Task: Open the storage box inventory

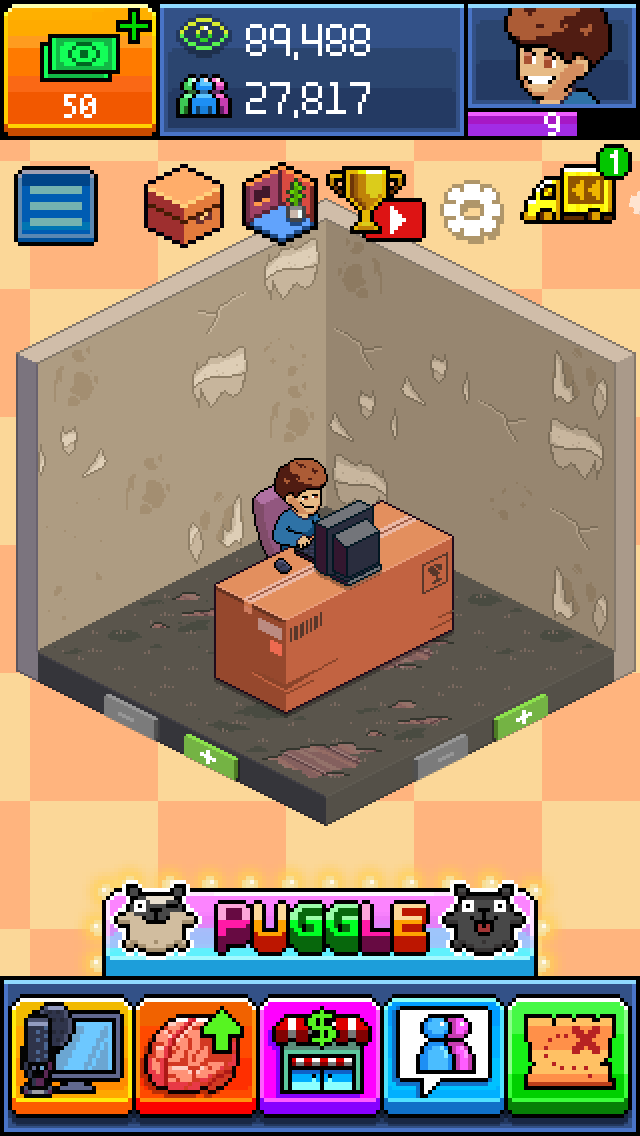Action: 183,201
